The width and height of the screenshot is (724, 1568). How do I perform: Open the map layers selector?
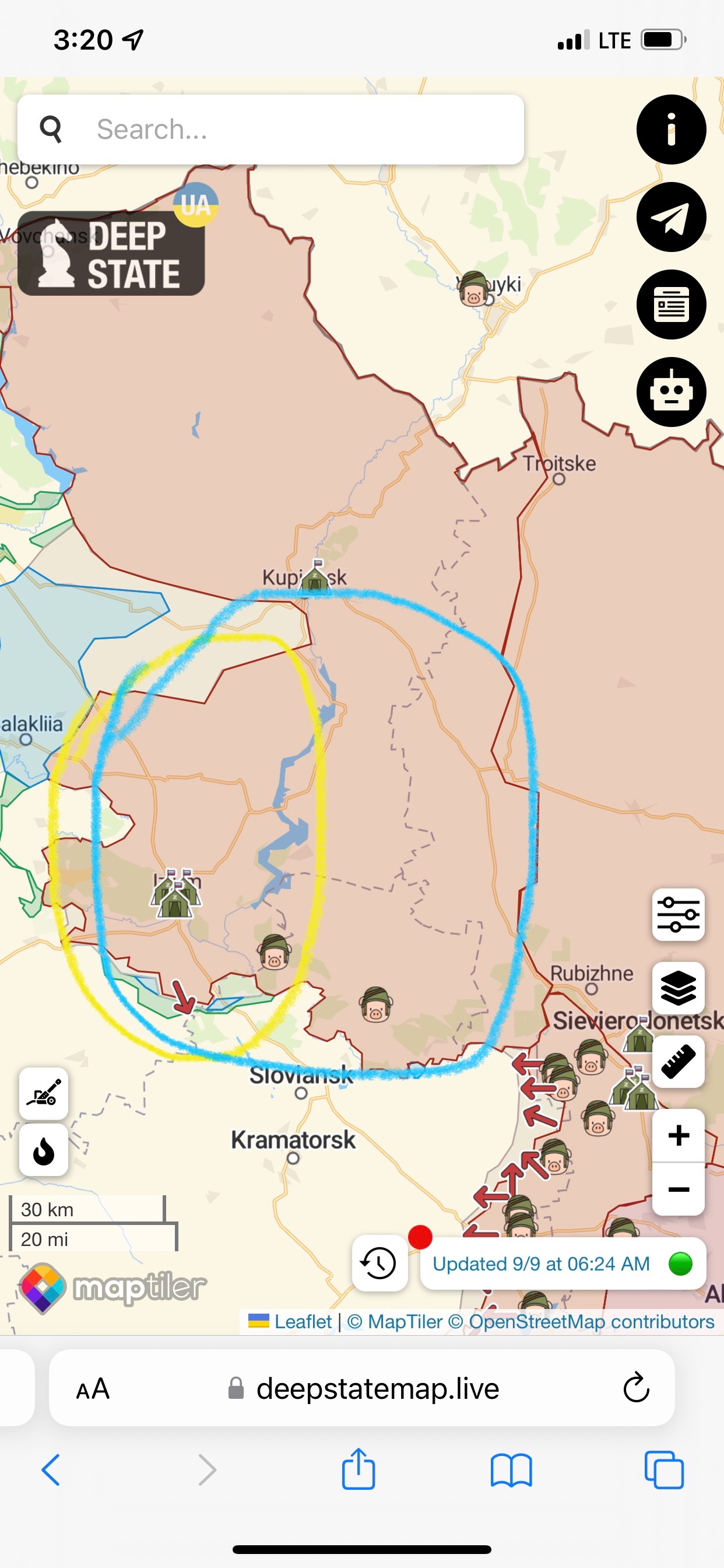[678, 988]
